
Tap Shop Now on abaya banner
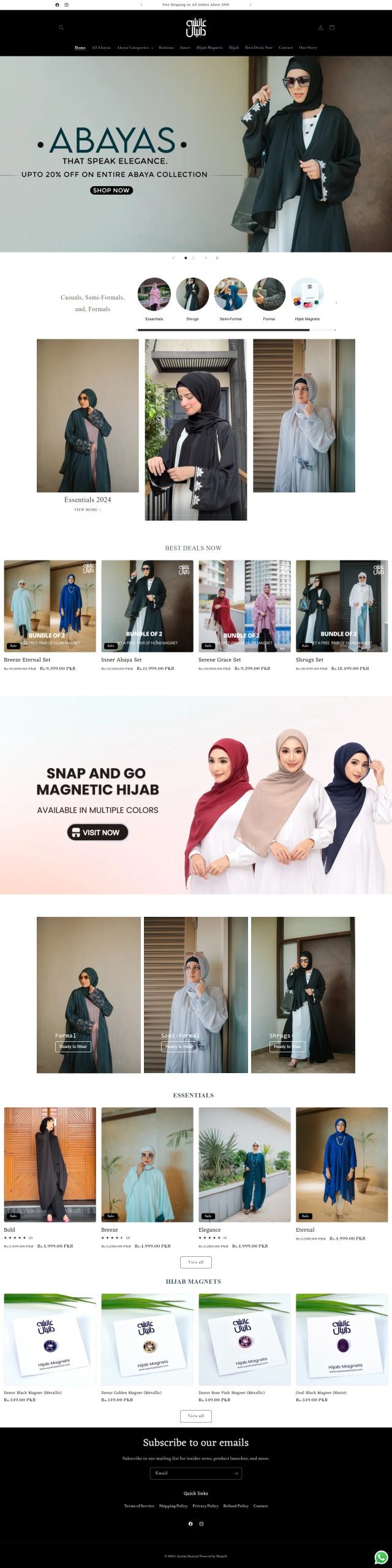point(111,190)
